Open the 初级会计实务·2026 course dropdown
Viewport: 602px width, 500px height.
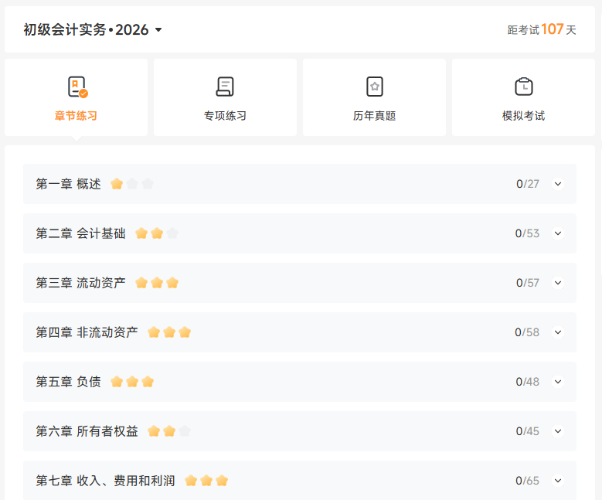[93, 30]
